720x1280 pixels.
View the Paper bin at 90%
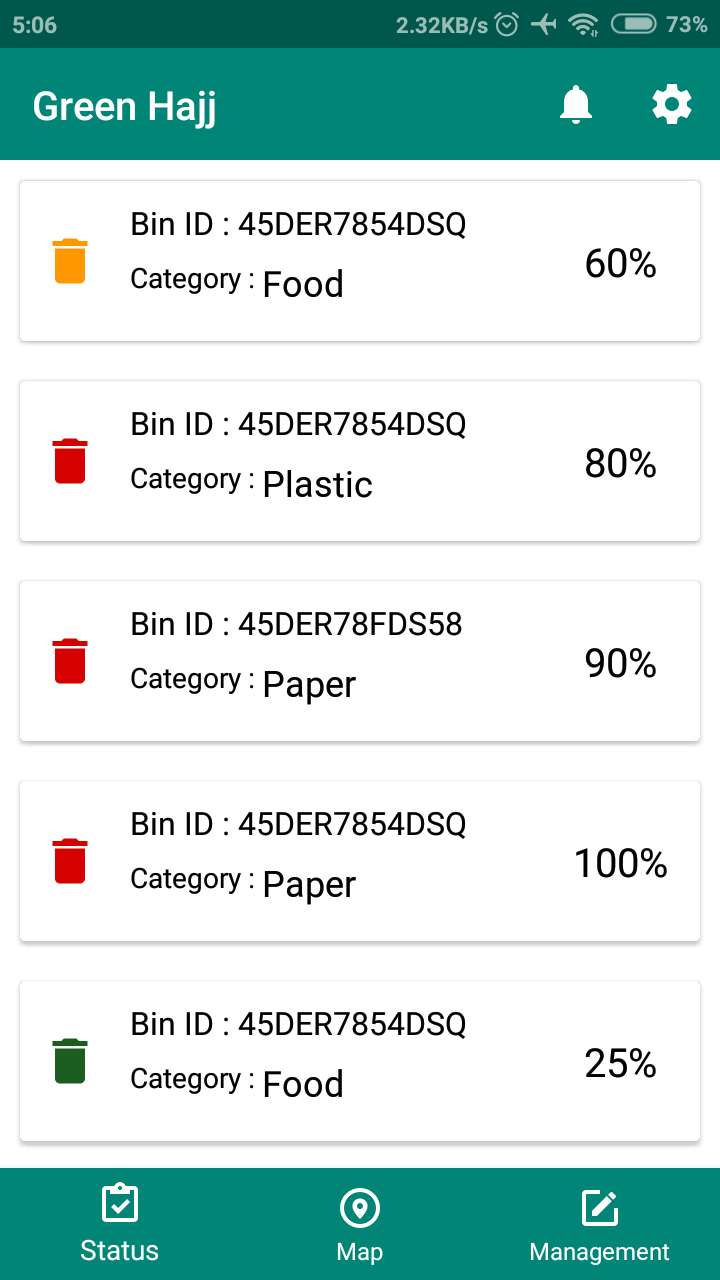coord(360,661)
